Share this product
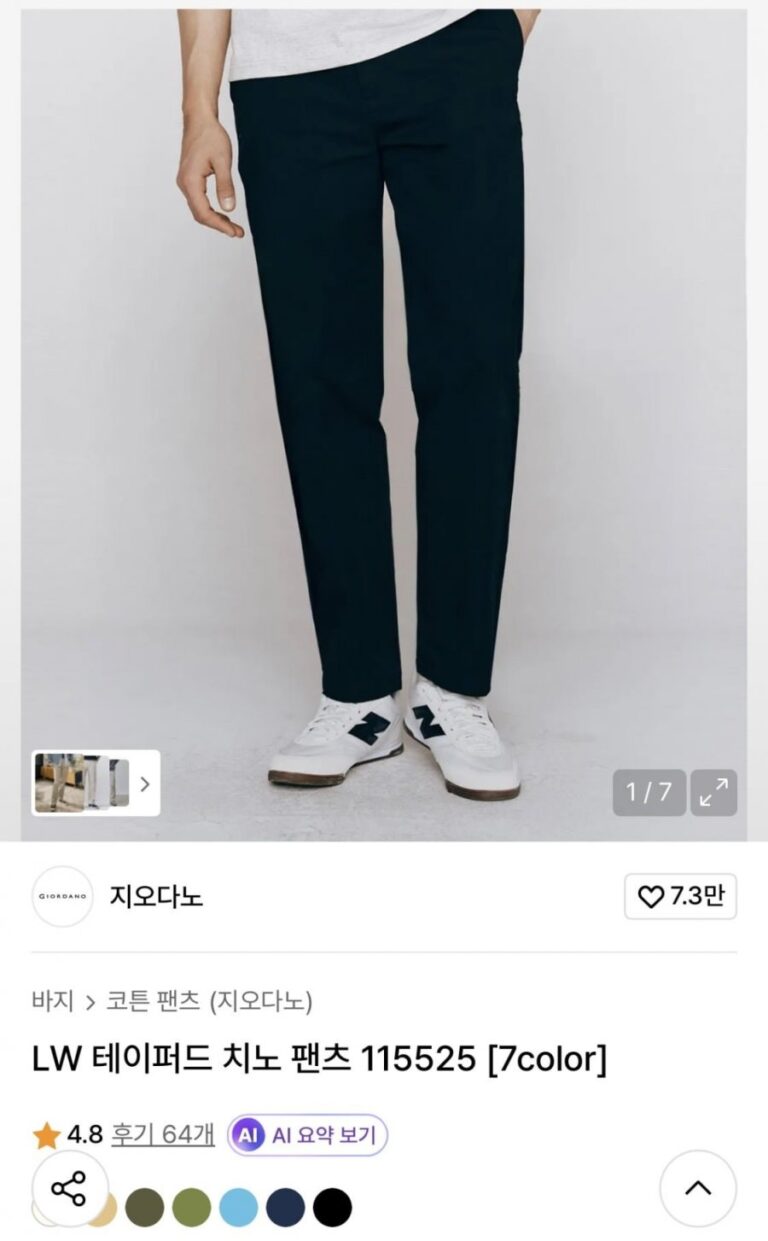 (69, 1189)
